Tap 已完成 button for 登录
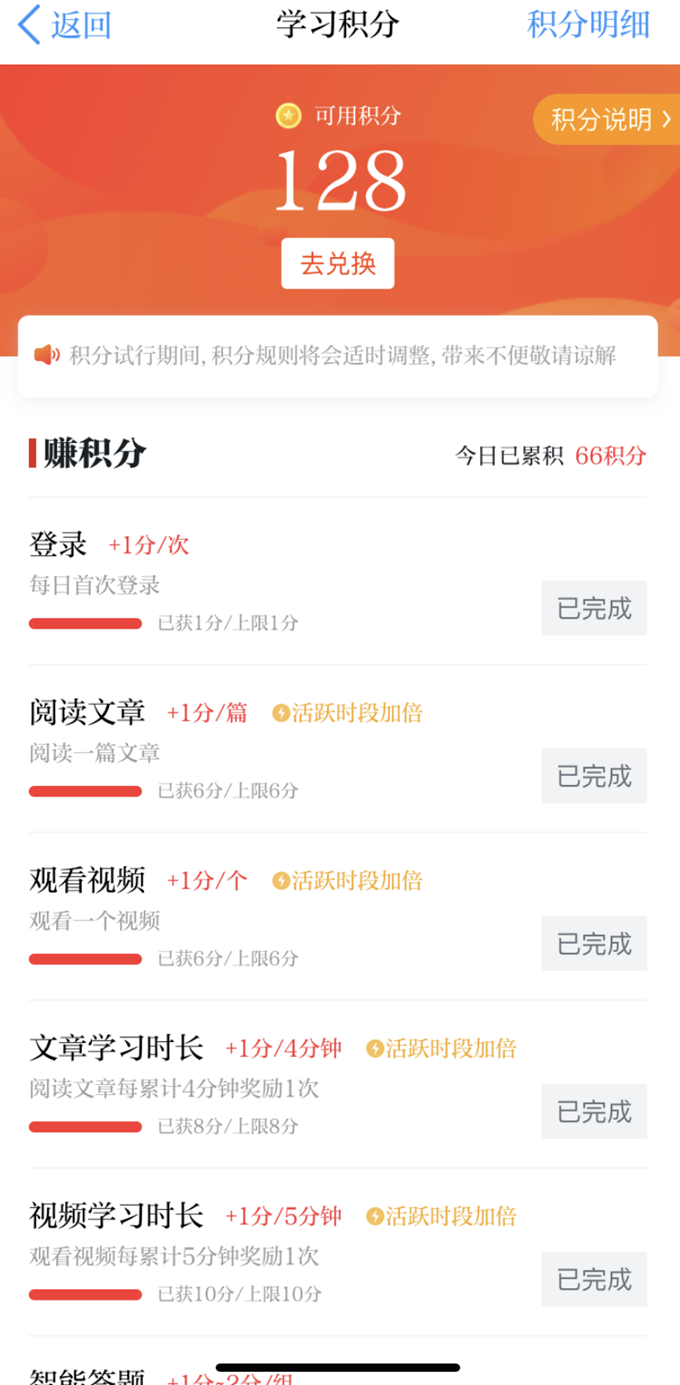 [x=594, y=608]
